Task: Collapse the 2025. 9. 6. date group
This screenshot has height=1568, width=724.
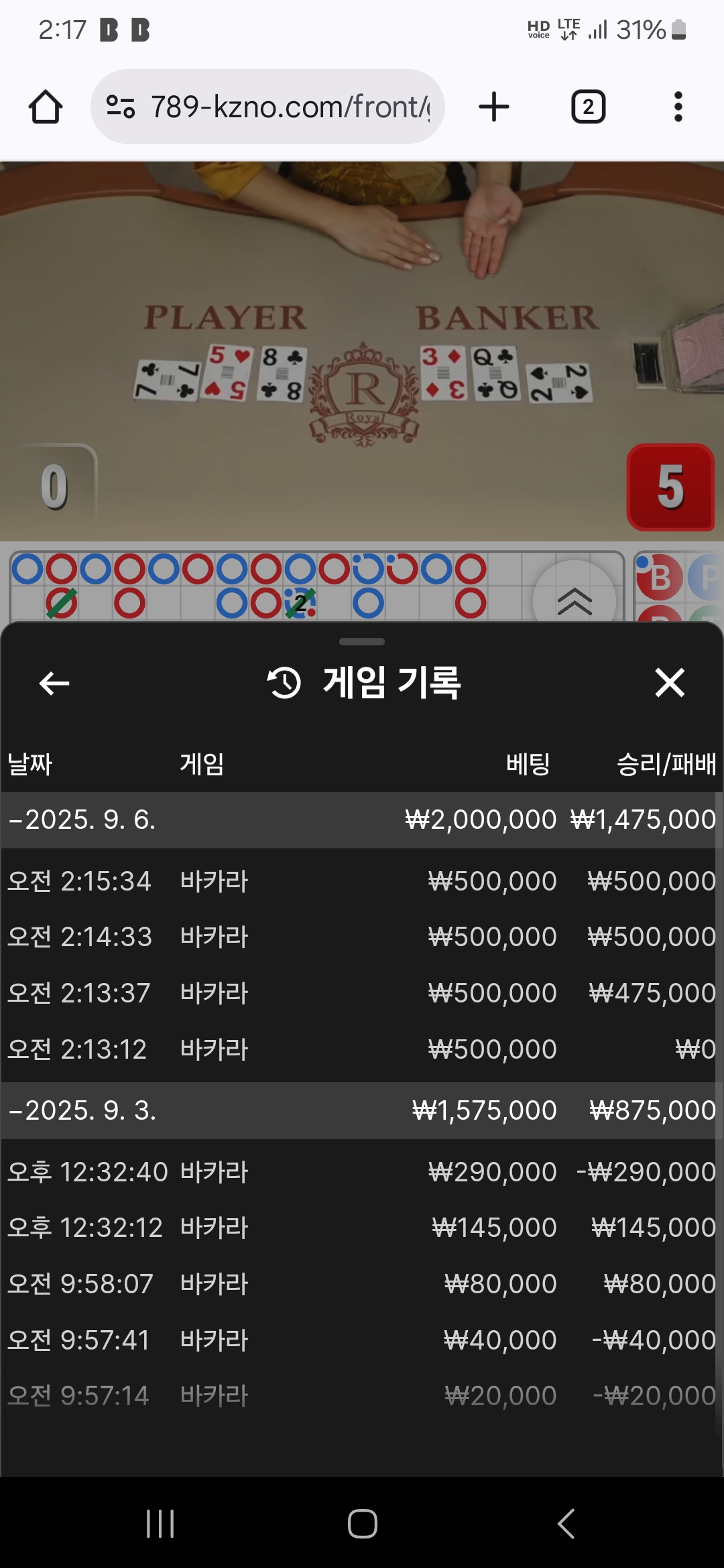Action: pos(82,820)
